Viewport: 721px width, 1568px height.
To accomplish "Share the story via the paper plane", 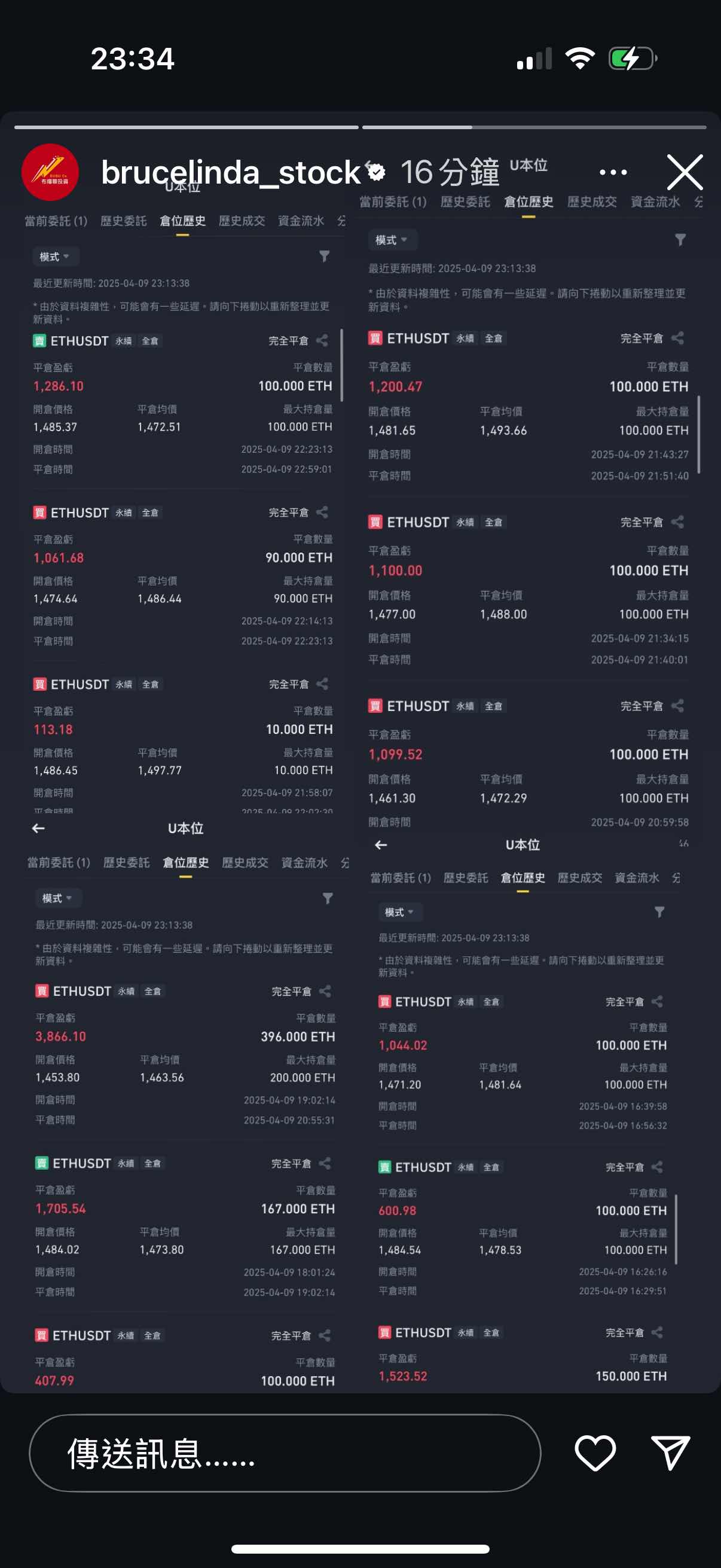I will point(670,1453).
